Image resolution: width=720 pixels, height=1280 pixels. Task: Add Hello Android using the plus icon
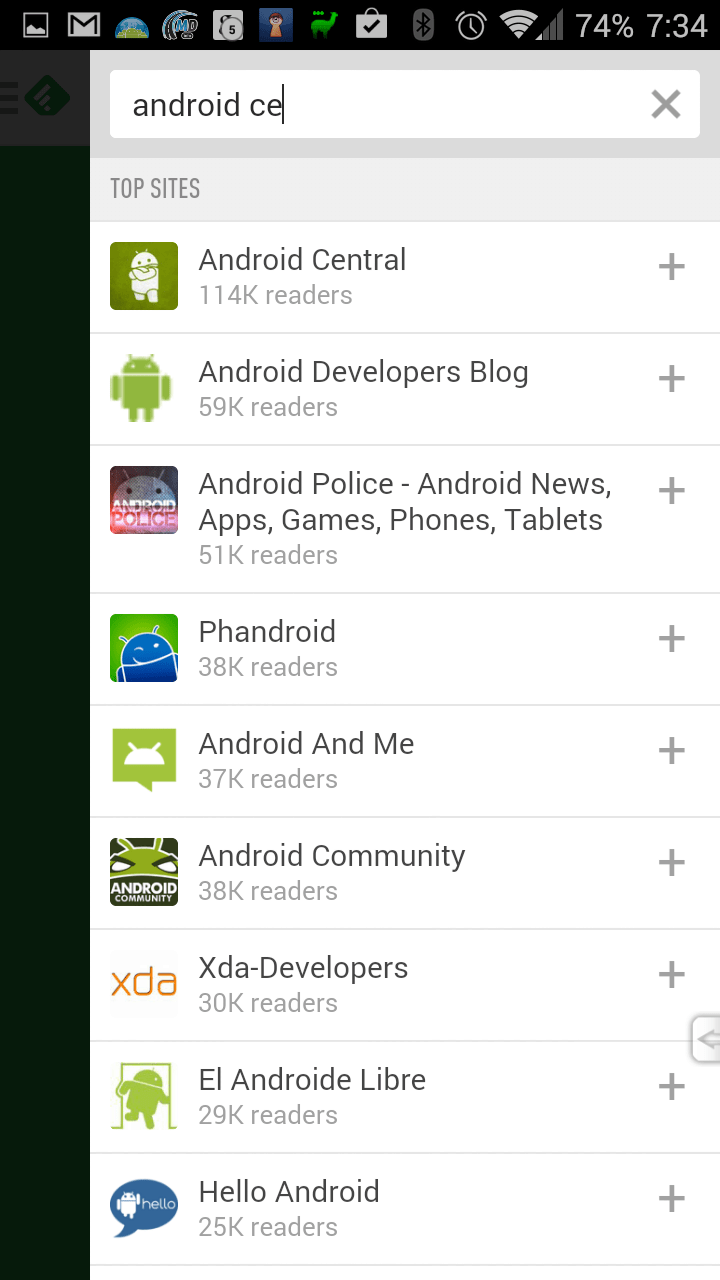671,1199
